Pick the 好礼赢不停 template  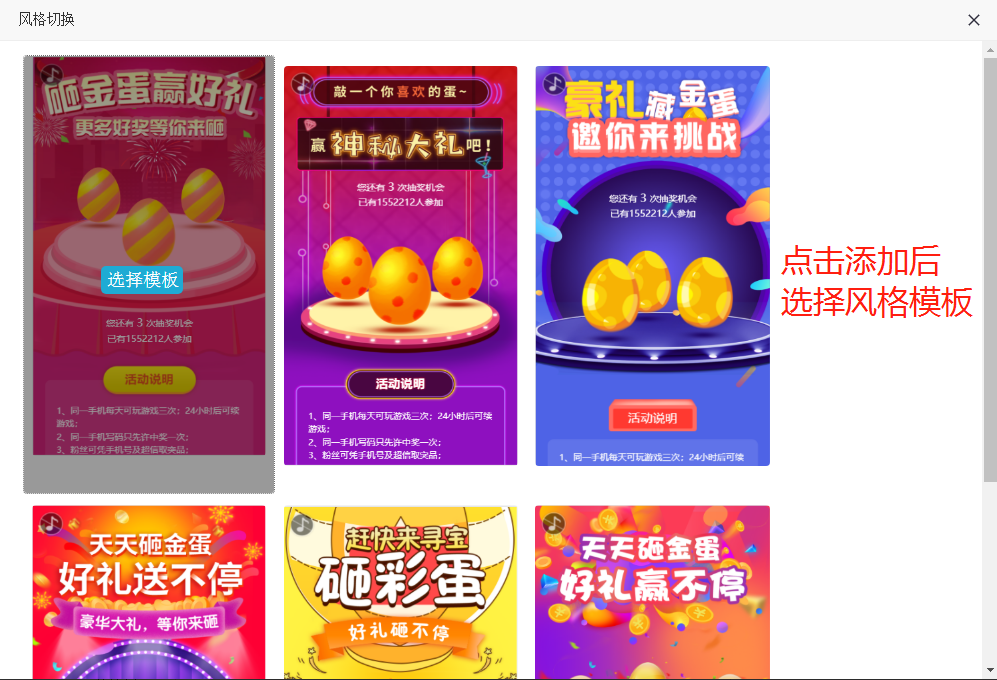point(652,592)
